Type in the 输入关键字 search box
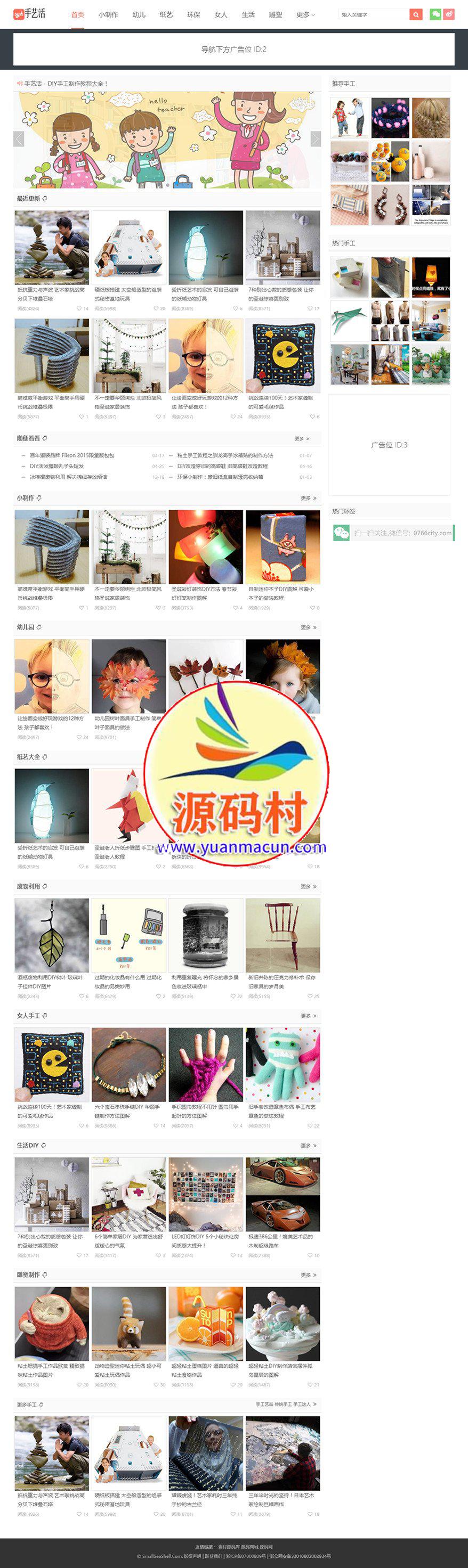 coord(374,14)
